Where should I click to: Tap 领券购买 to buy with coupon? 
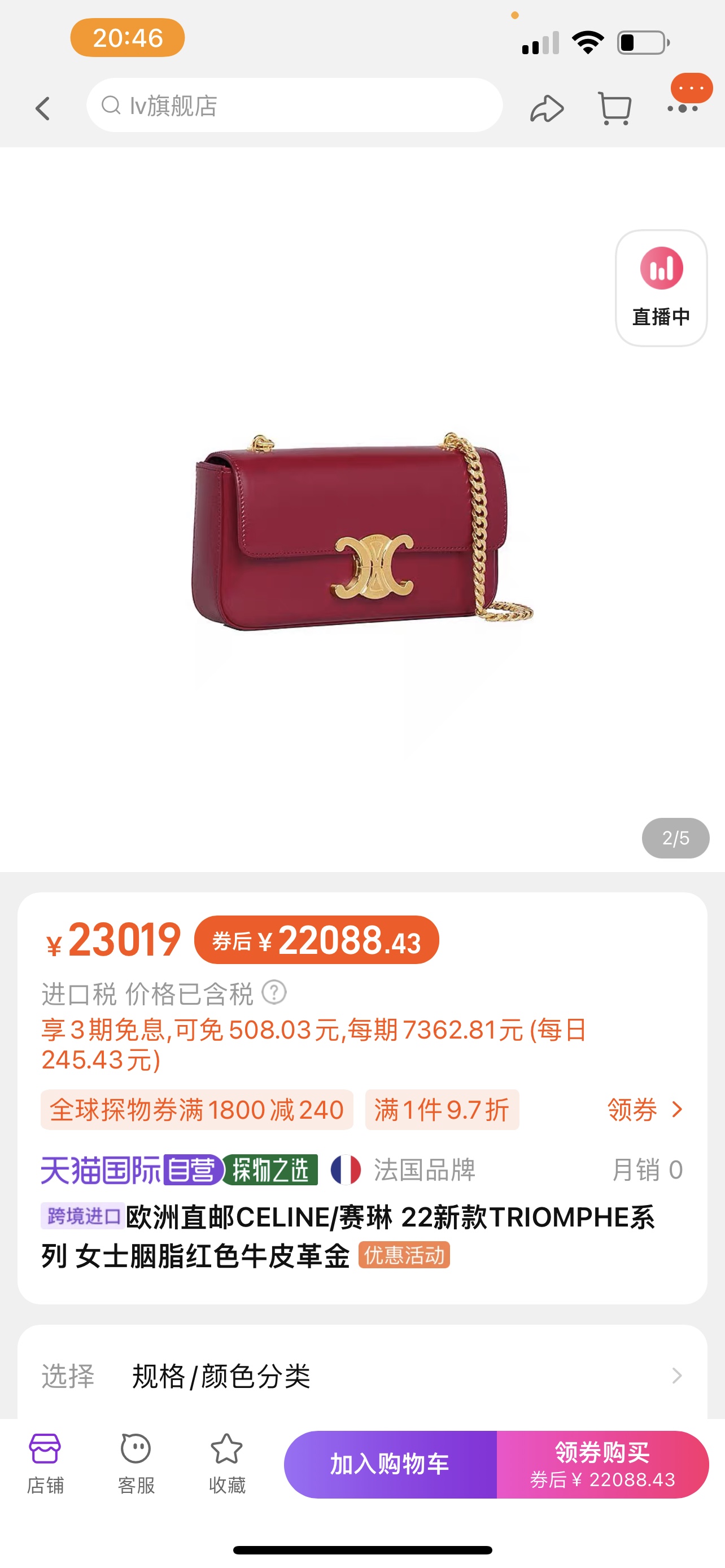click(x=602, y=1464)
